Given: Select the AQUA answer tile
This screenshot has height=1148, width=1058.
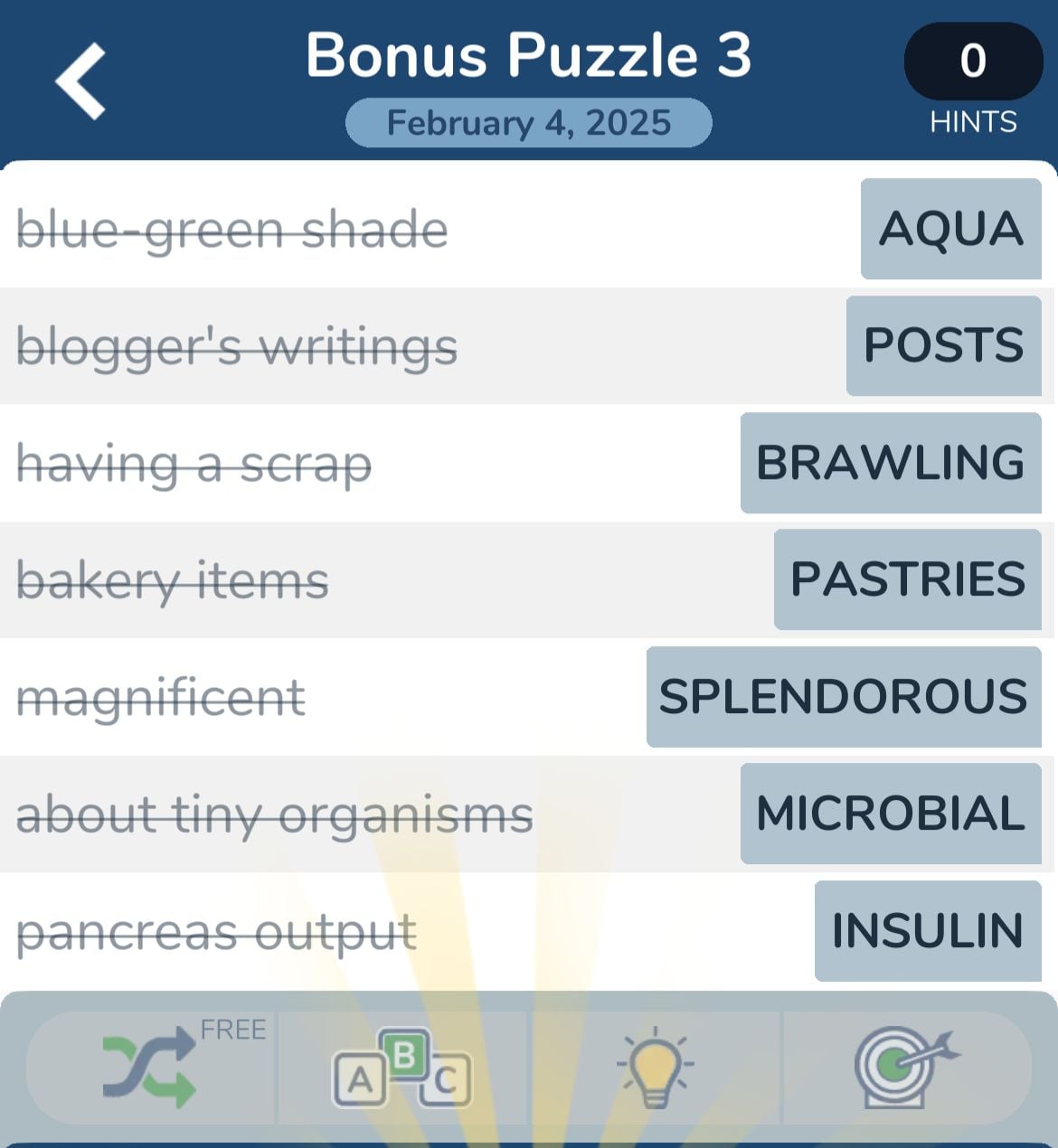Looking at the screenshot, I should pyautogui.click(x=950, y=228).
